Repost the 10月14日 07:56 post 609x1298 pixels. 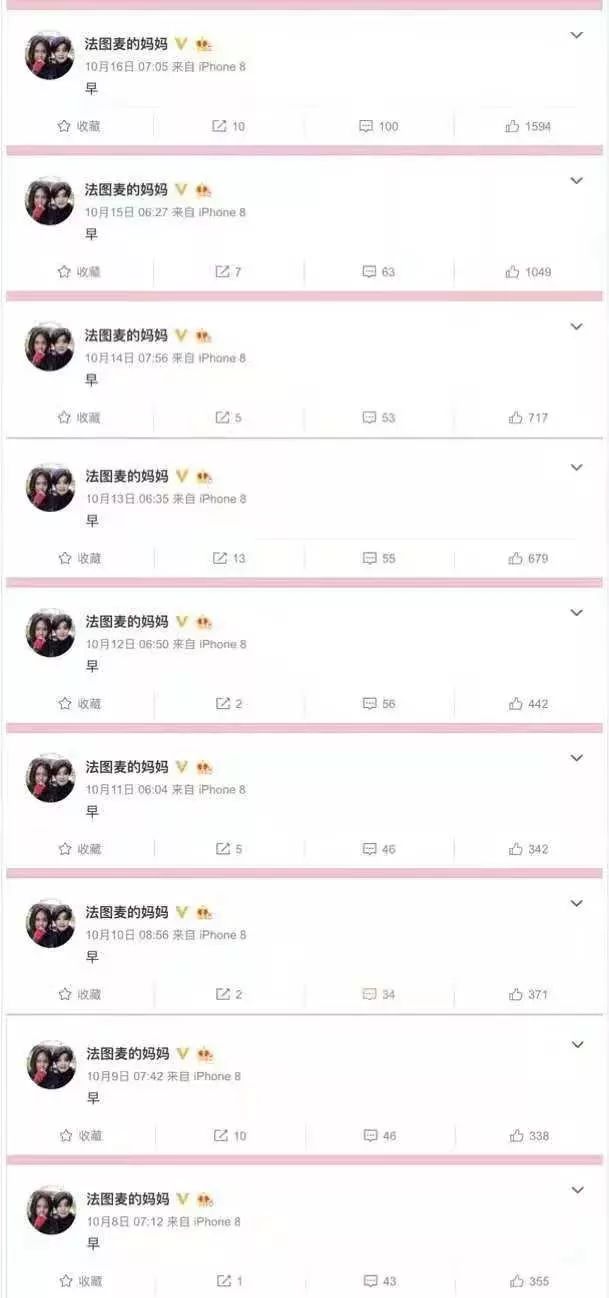[229, 418]
